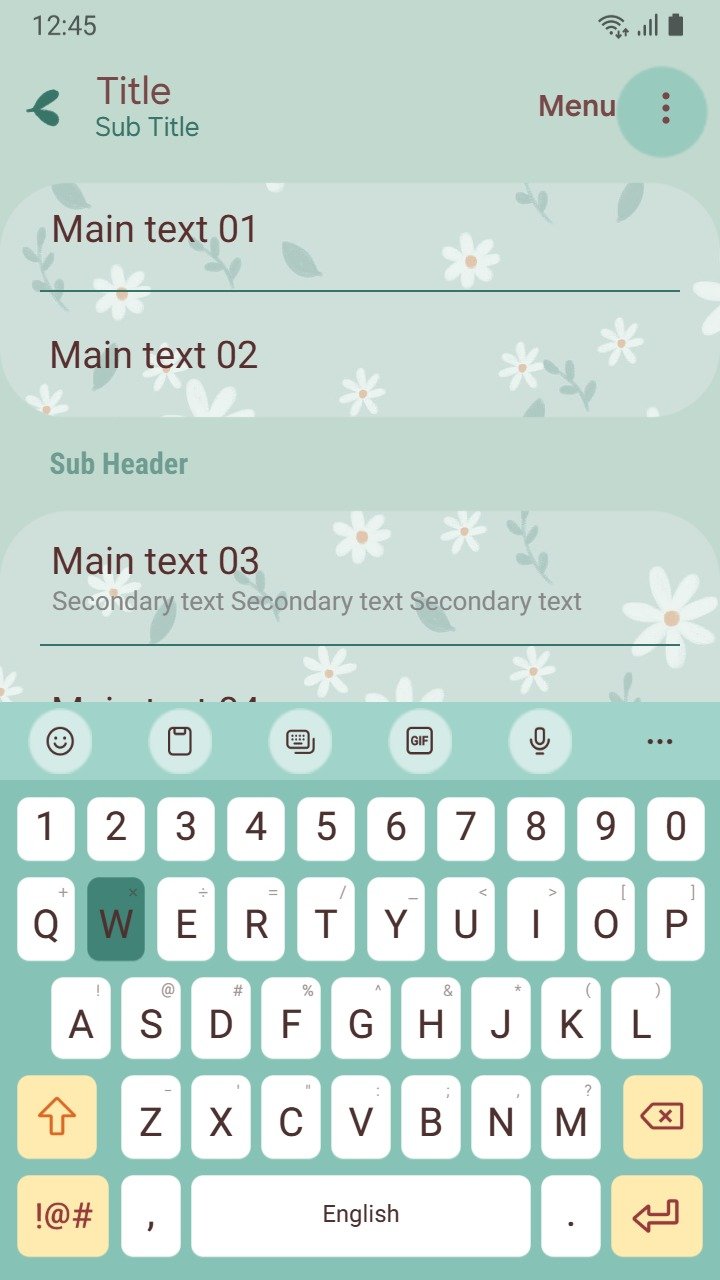Select the Main text 02 row

[x=360, y=355]
